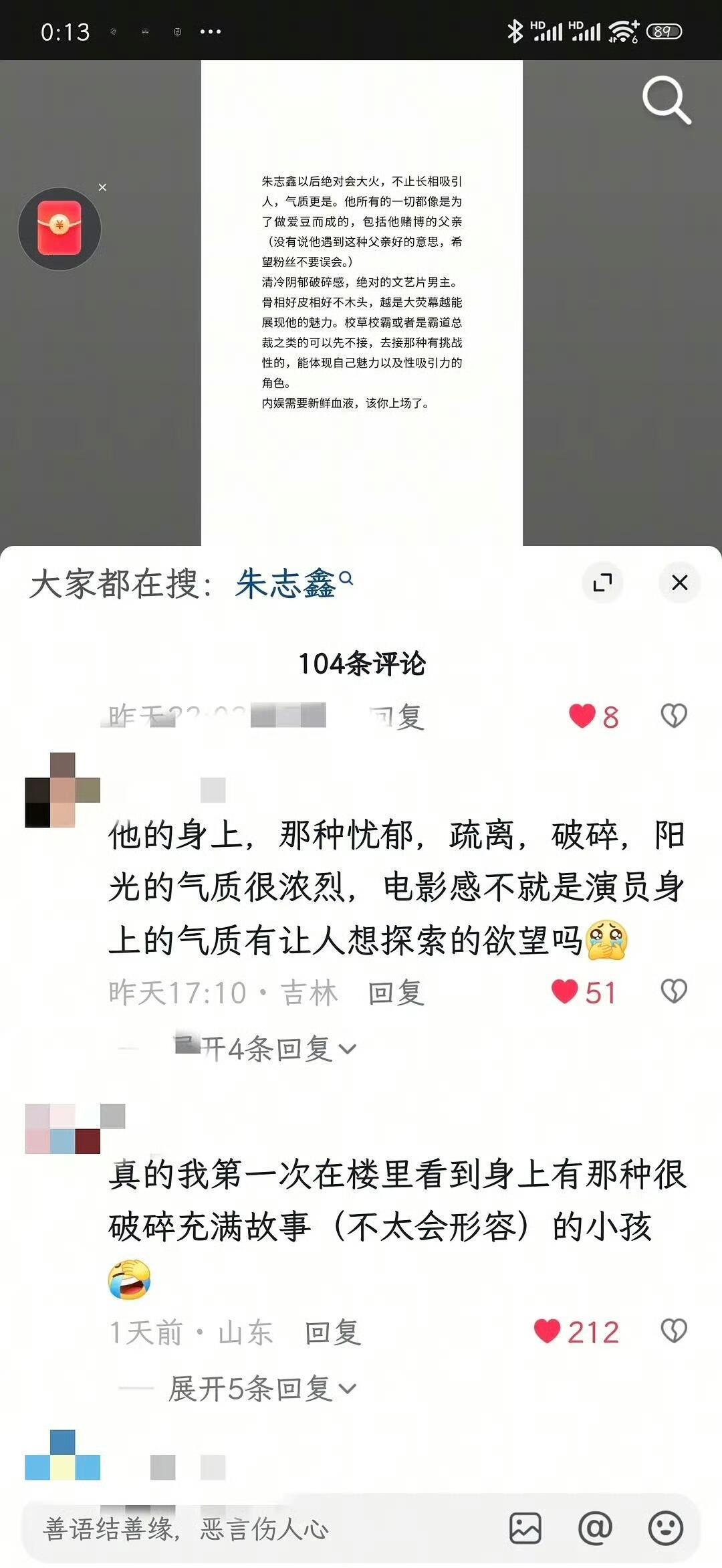The height and width of the screenshot is (1568, 722).
Task: Open the red envelope reward widget
Action: [x=59, y=229]
